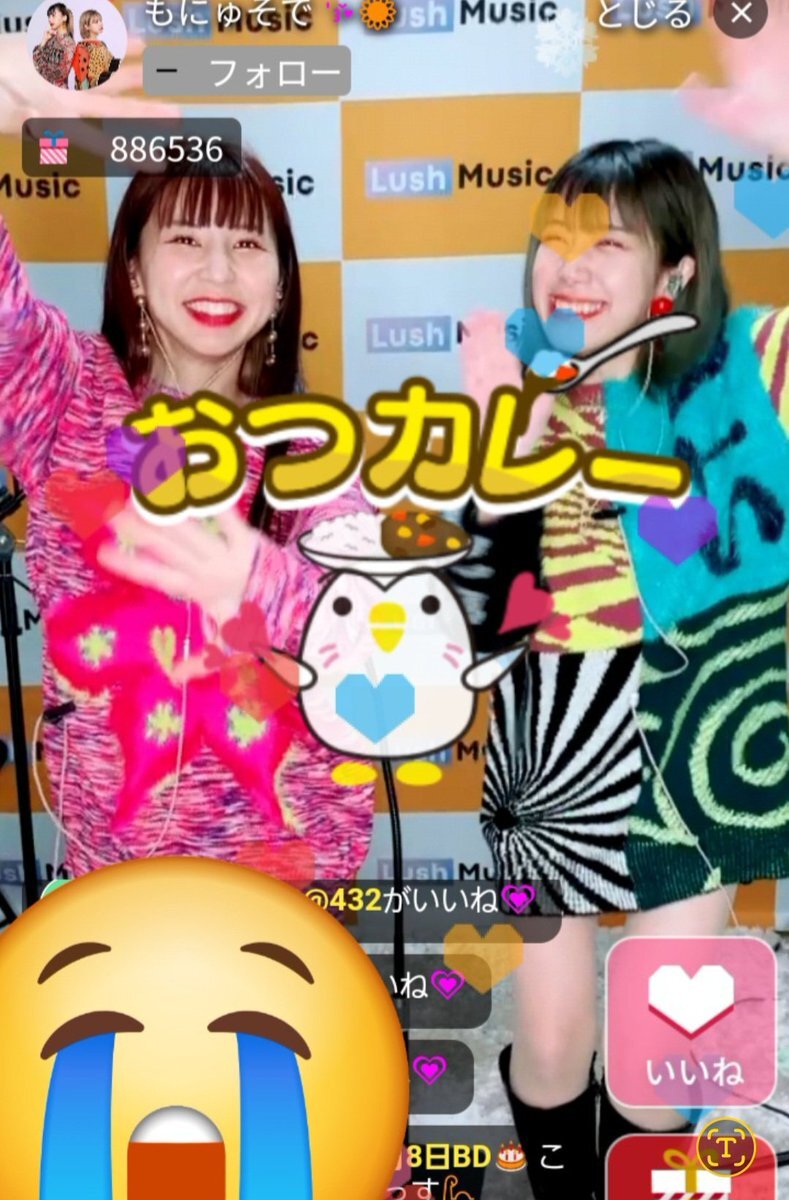Screen dimensions: 789x1200
Task: Activate the text recognition icon
Action: click(726, 1146)
